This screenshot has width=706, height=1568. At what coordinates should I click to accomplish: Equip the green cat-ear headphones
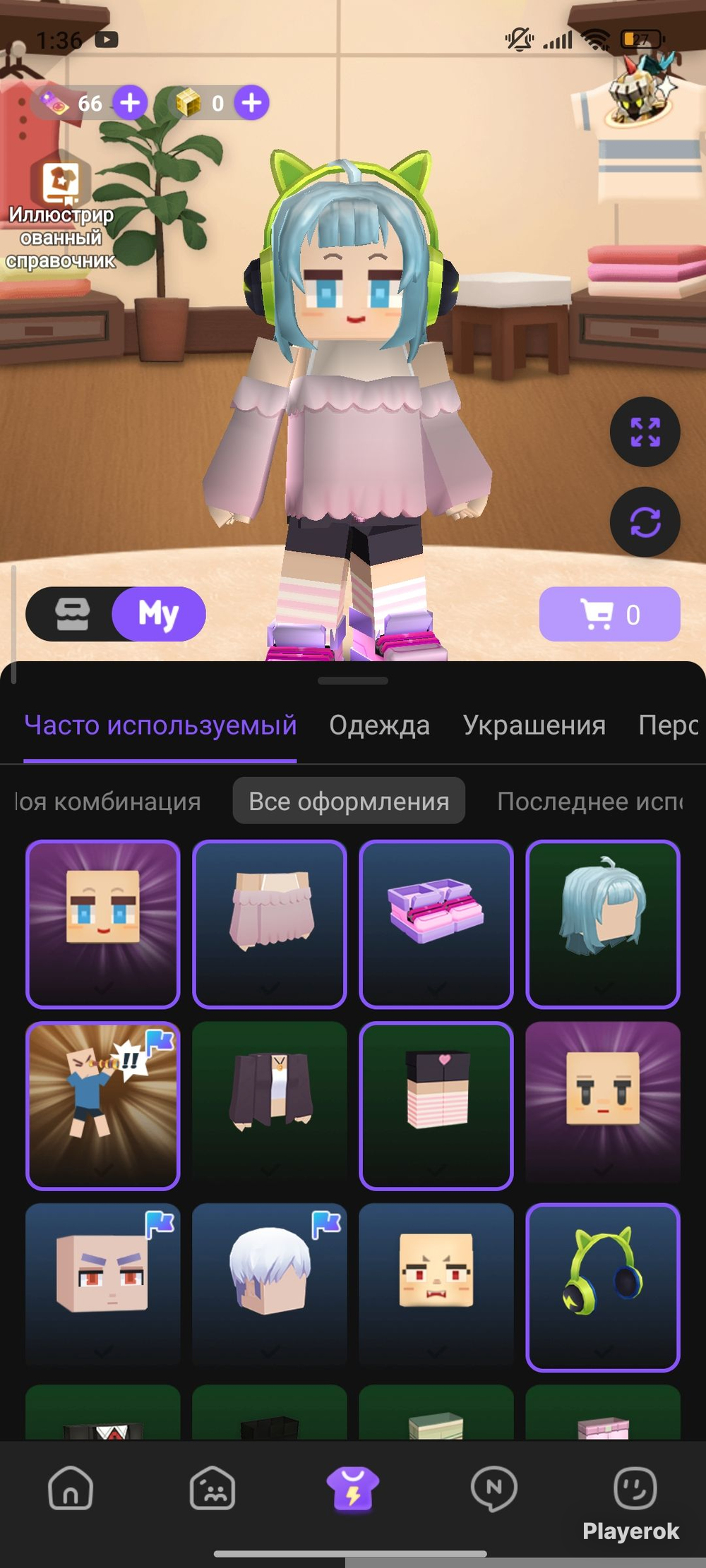tap(603, 1287)
